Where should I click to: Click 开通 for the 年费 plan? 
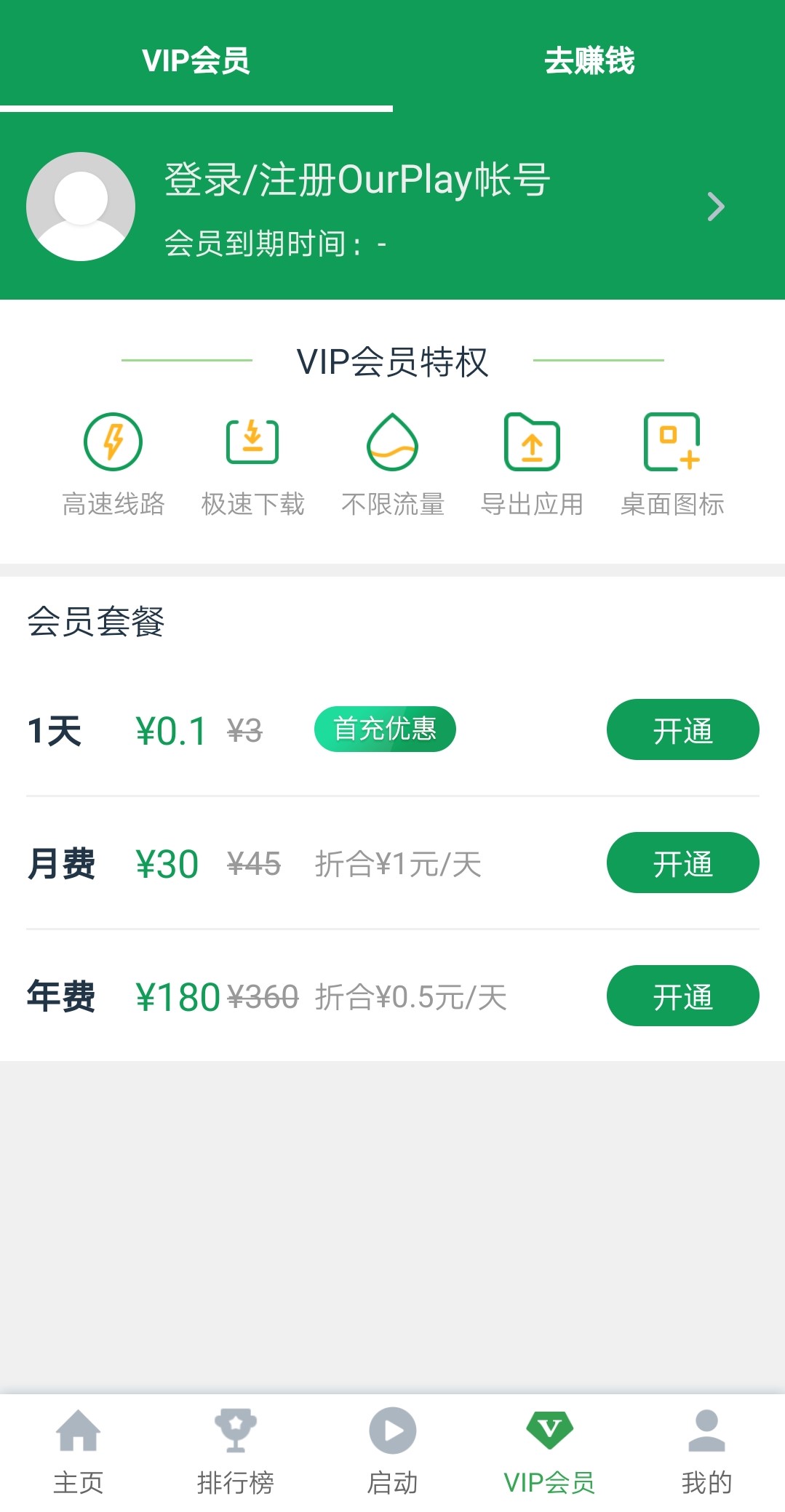pos(682,996)
